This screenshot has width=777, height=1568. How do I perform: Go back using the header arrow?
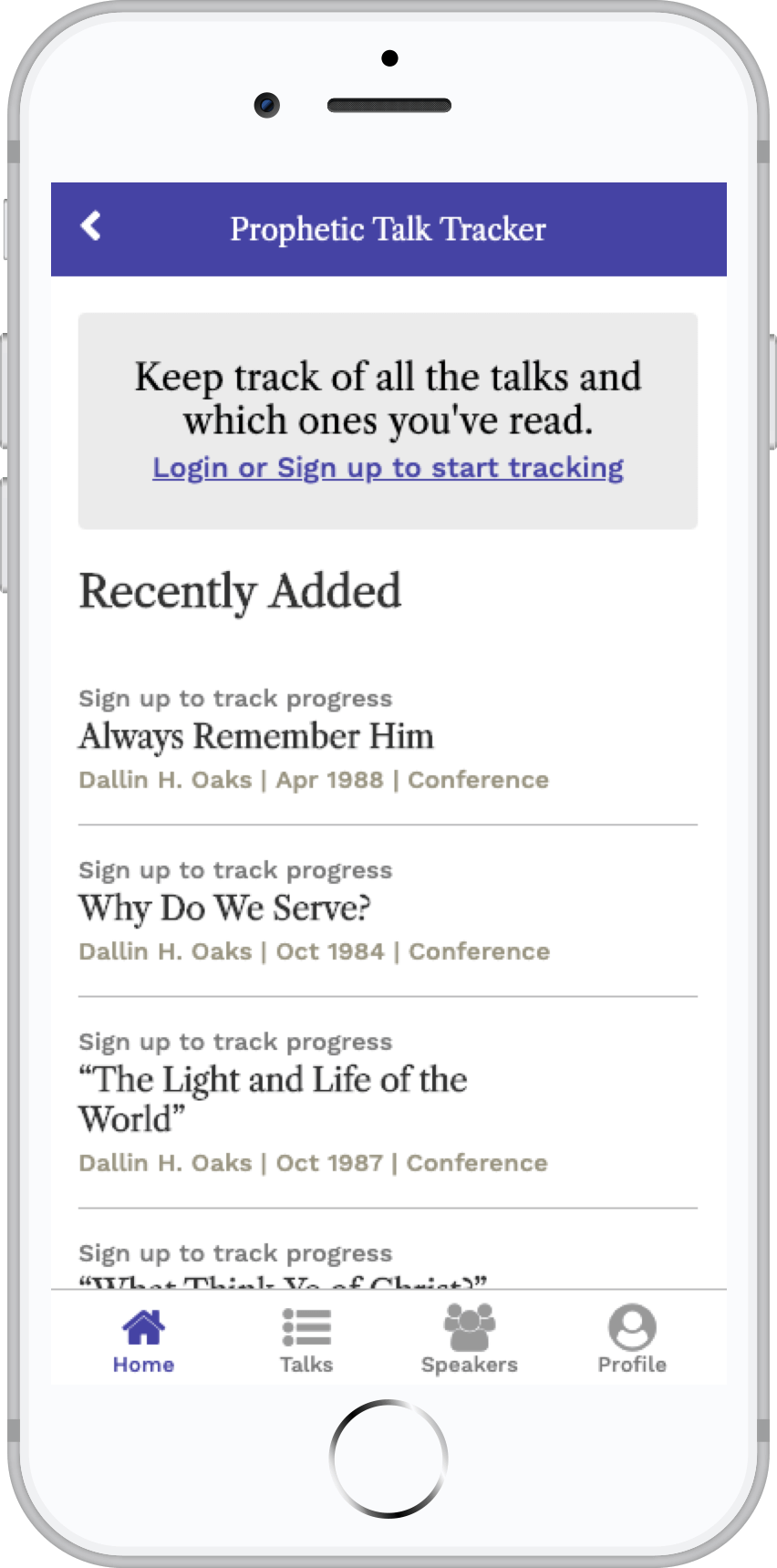coord(91,226)
